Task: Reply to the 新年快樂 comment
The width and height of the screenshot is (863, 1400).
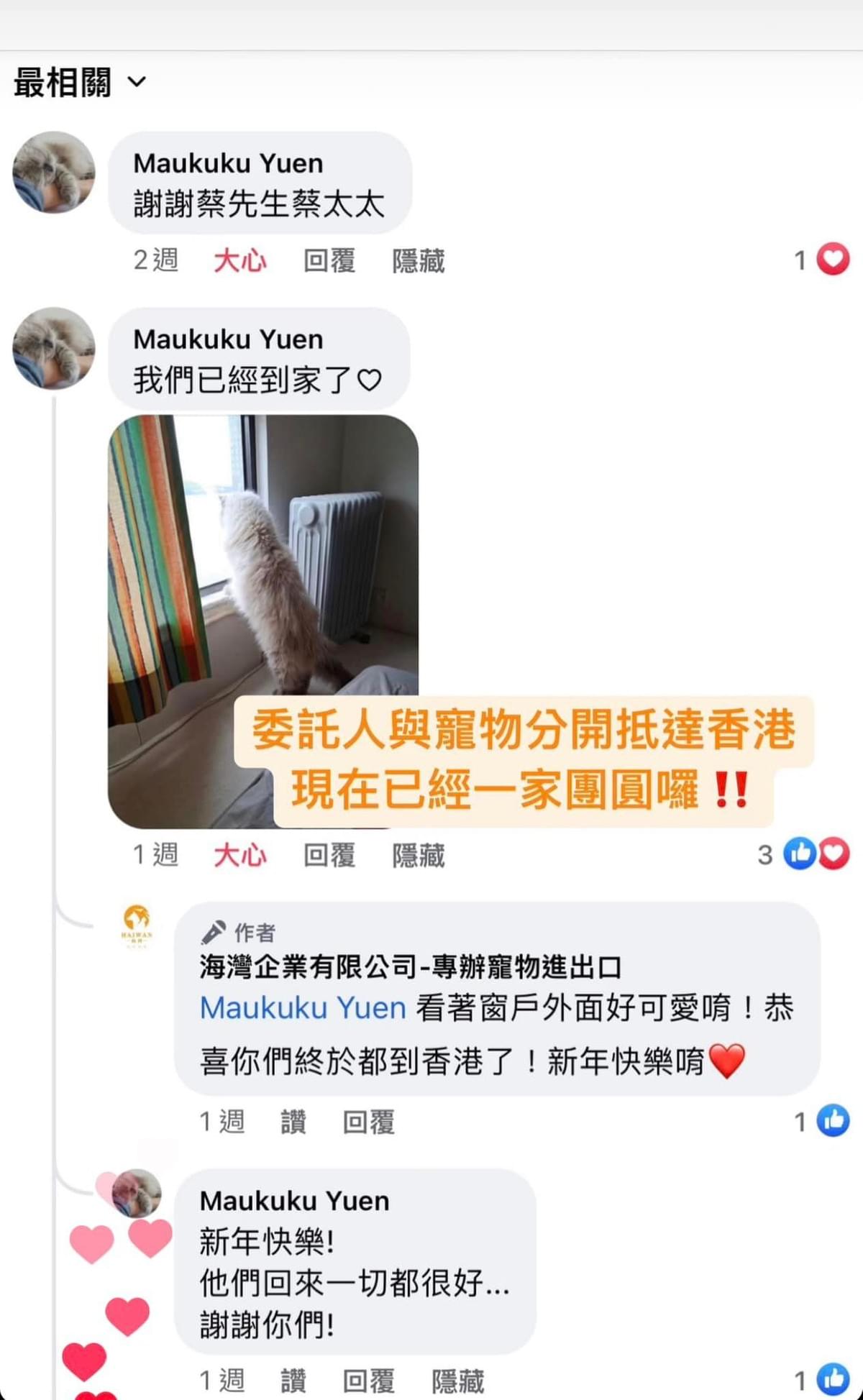Action: click(x=368, y=1381)
